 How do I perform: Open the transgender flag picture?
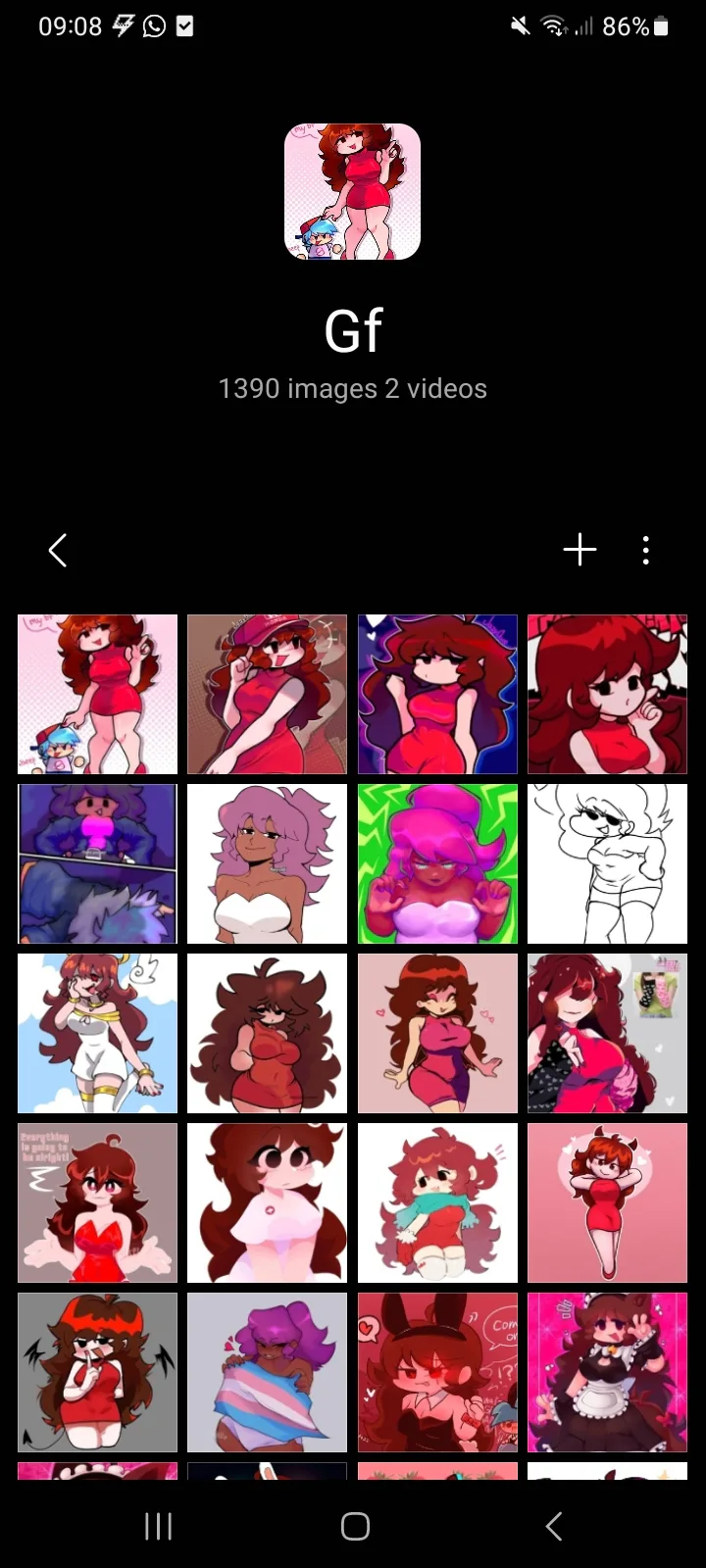click(x=267, y=1372)
